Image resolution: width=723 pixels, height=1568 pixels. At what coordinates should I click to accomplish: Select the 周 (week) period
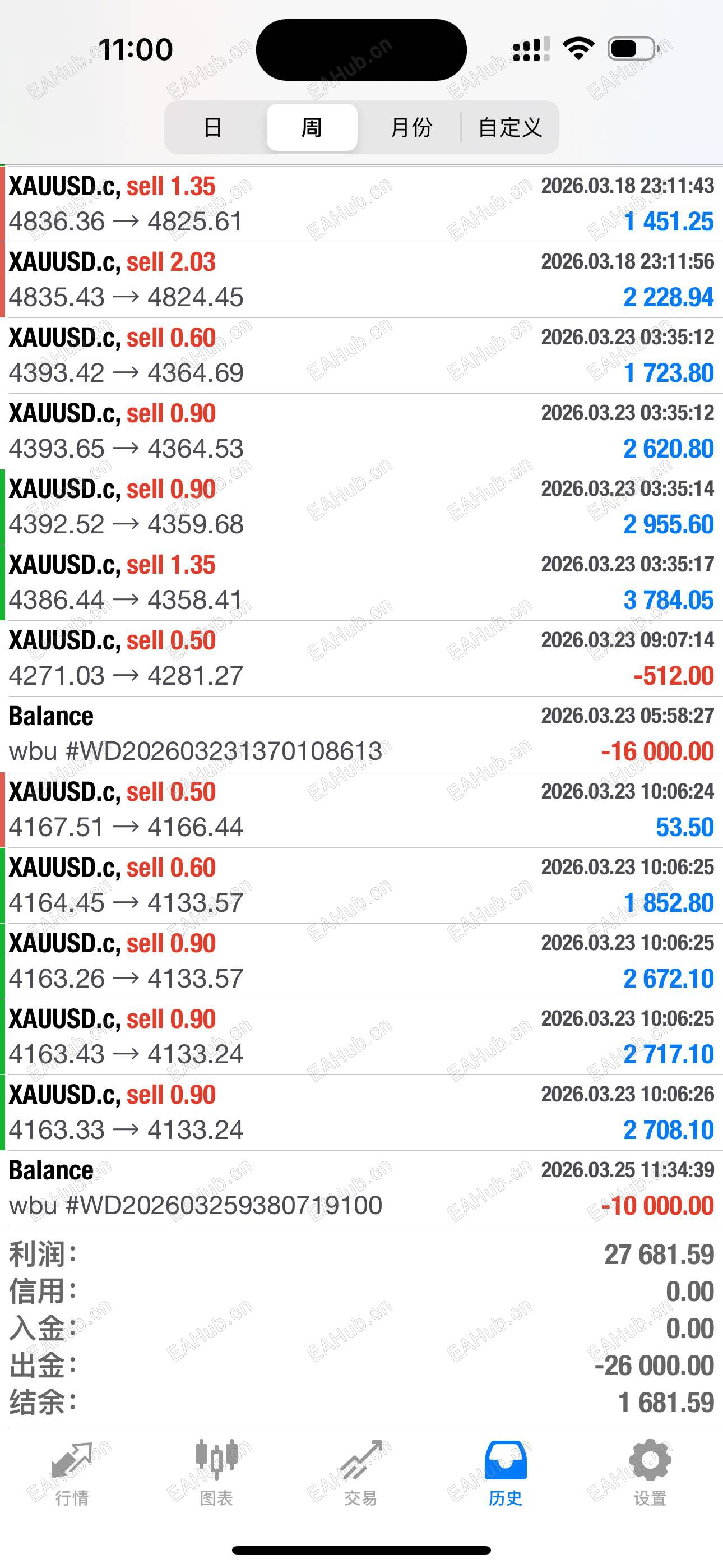[312, 127]
